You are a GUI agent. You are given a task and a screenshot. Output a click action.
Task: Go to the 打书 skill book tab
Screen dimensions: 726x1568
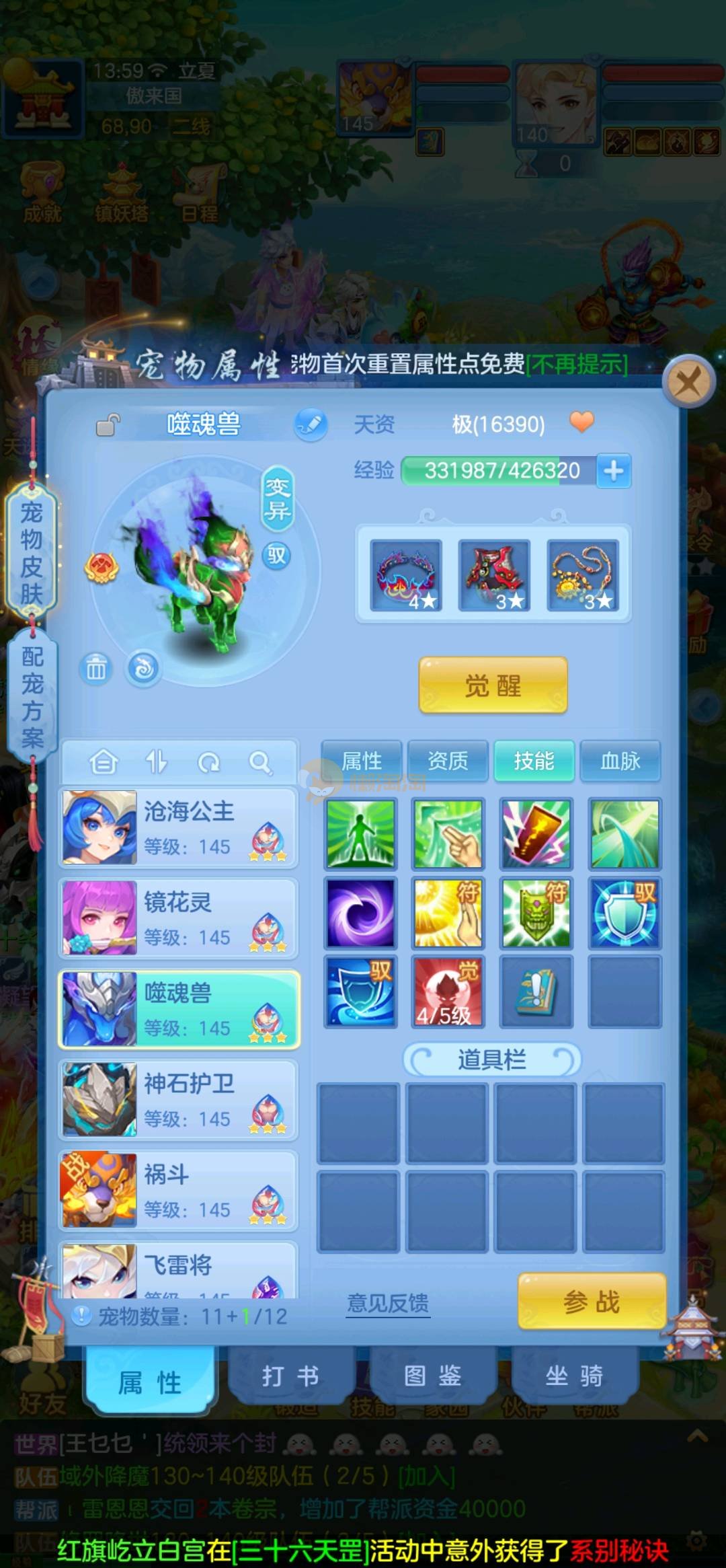(x=290, y=1376)
